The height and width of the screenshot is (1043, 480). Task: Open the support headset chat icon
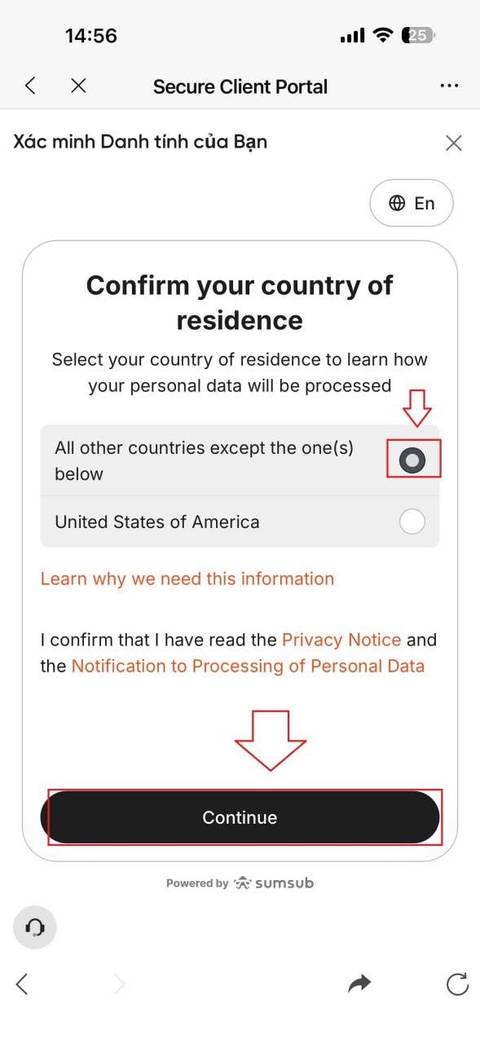pyautogui.click(x=35, y=927)
